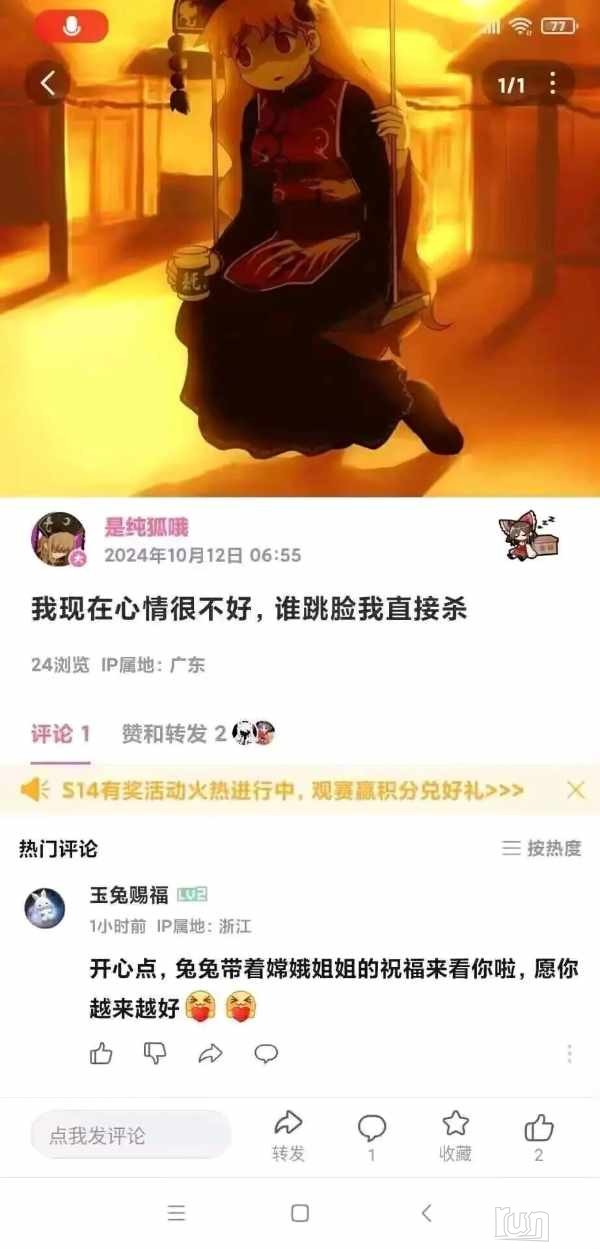Change comment sorting via 按热度

click(541, 848)
